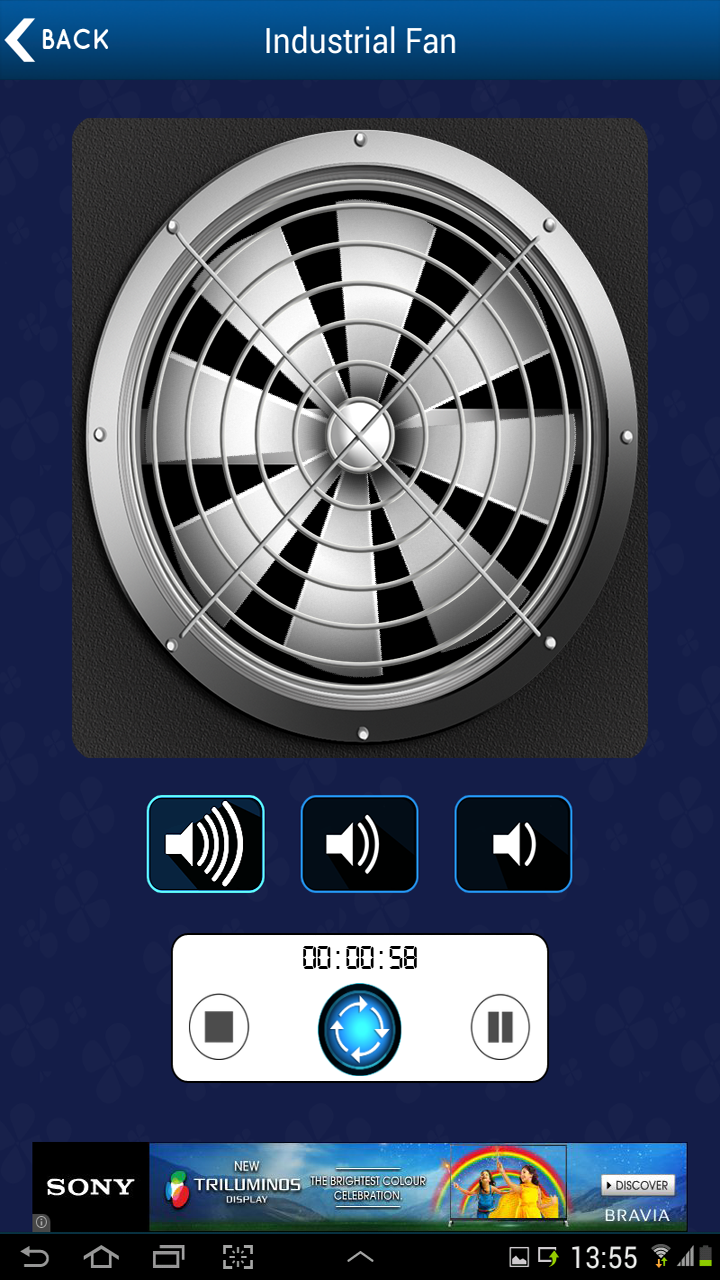Viewport: 720px width, 1280px height.
Task: Tap DISCOVER on the Sony Bravia ad
Action: 637,1185
